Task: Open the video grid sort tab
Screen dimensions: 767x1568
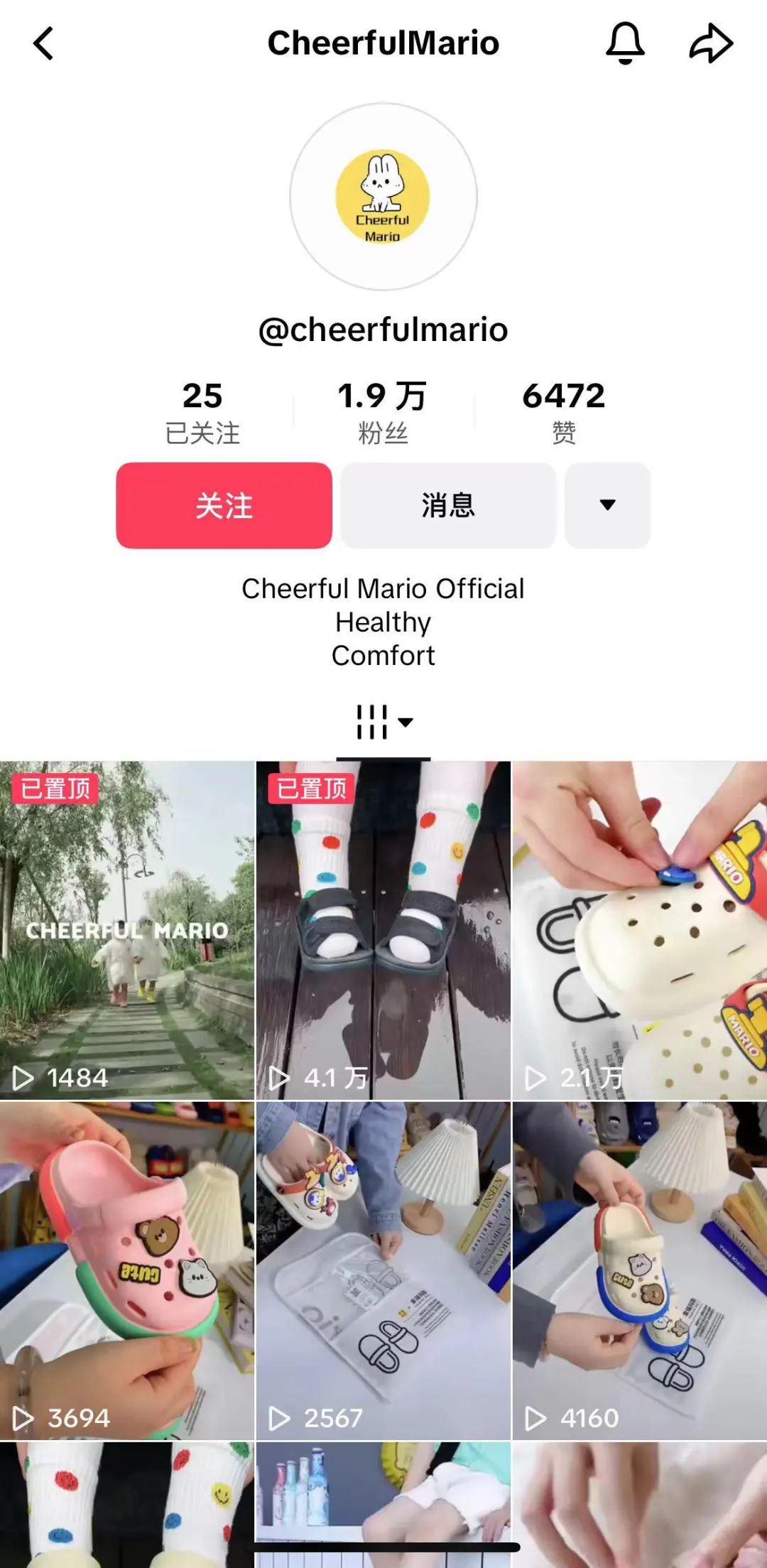Action: point(383,723)
